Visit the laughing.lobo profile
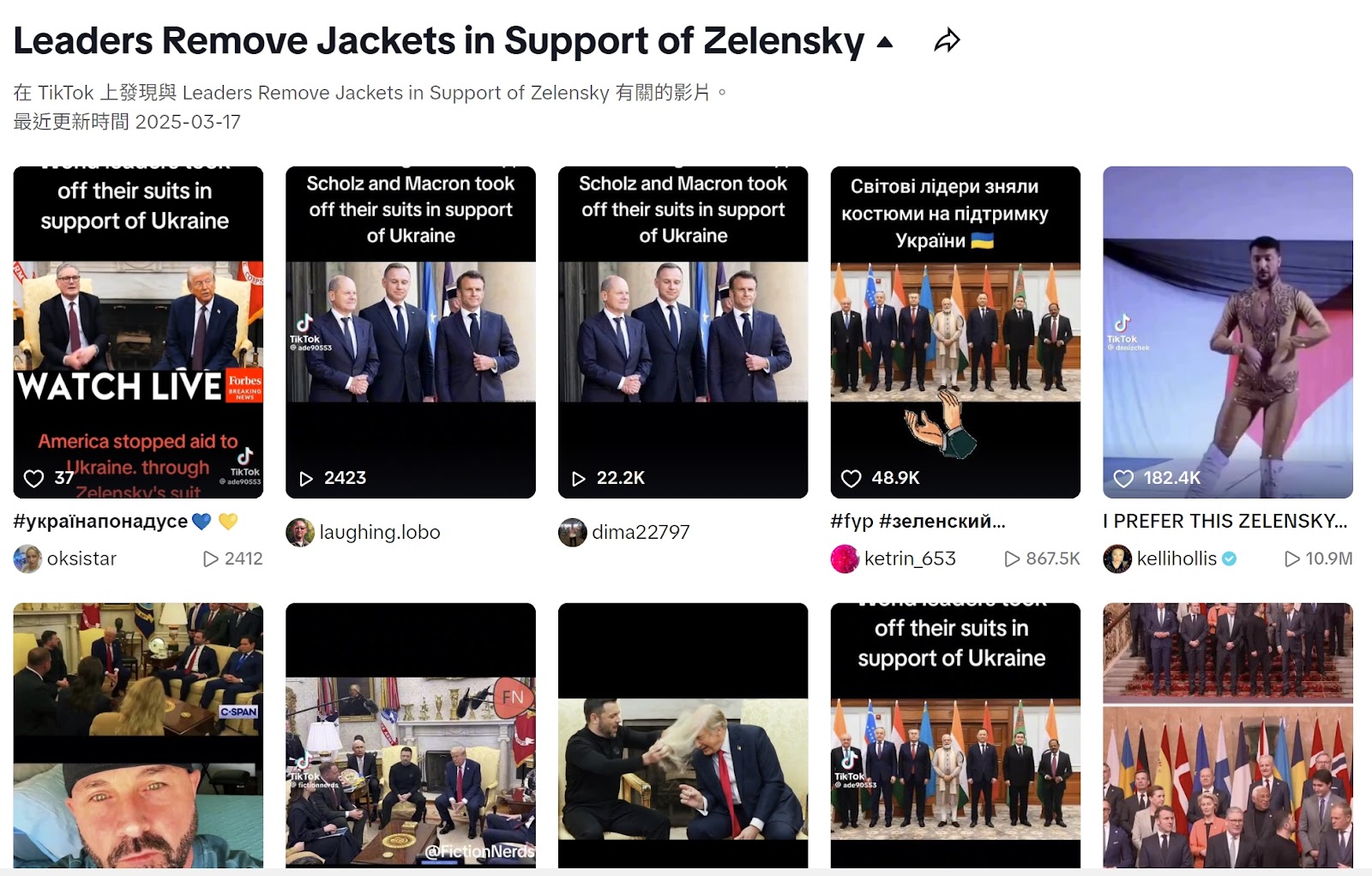Viewport: 1372px width, 876px height. pyautogui.click(x=379, y=532)
